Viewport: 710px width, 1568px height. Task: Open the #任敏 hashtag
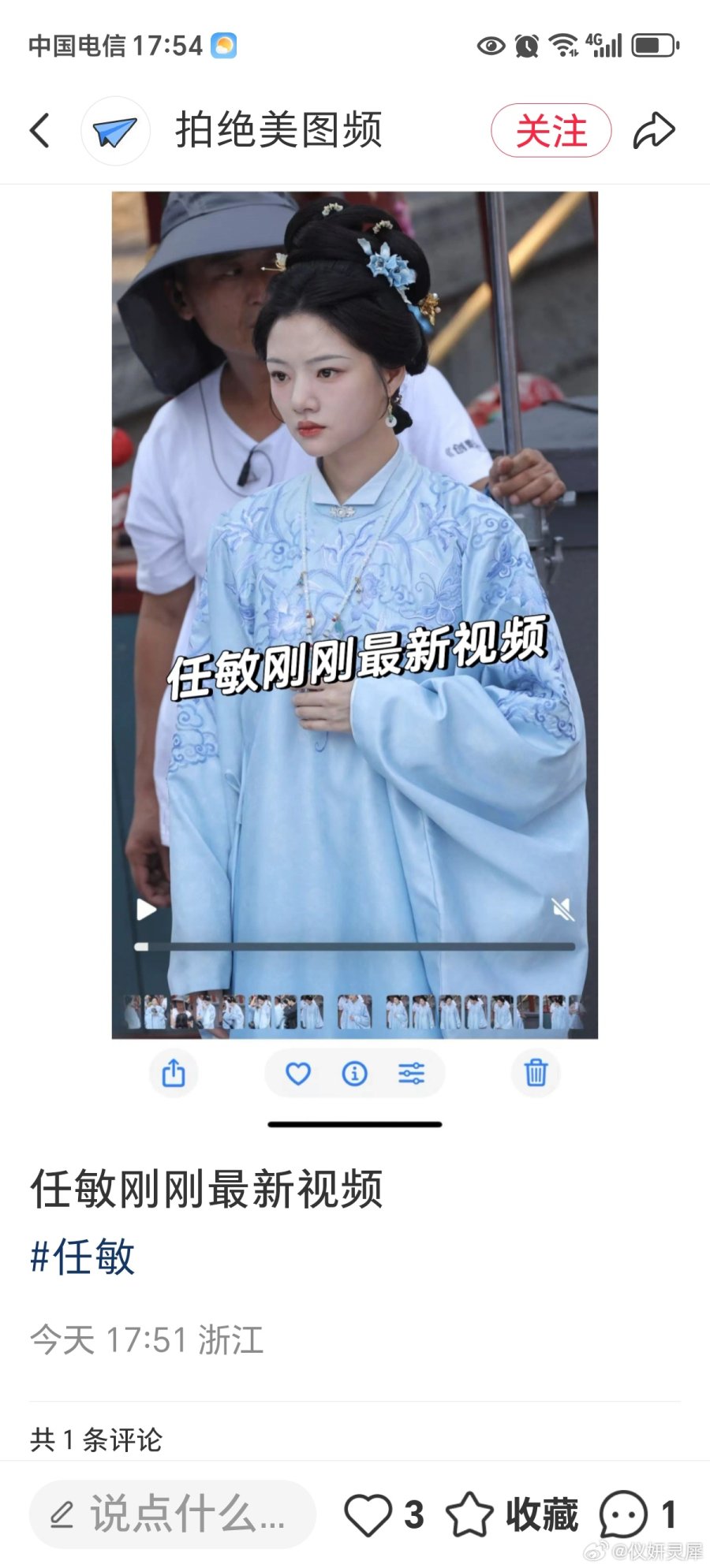[83, 1256]
